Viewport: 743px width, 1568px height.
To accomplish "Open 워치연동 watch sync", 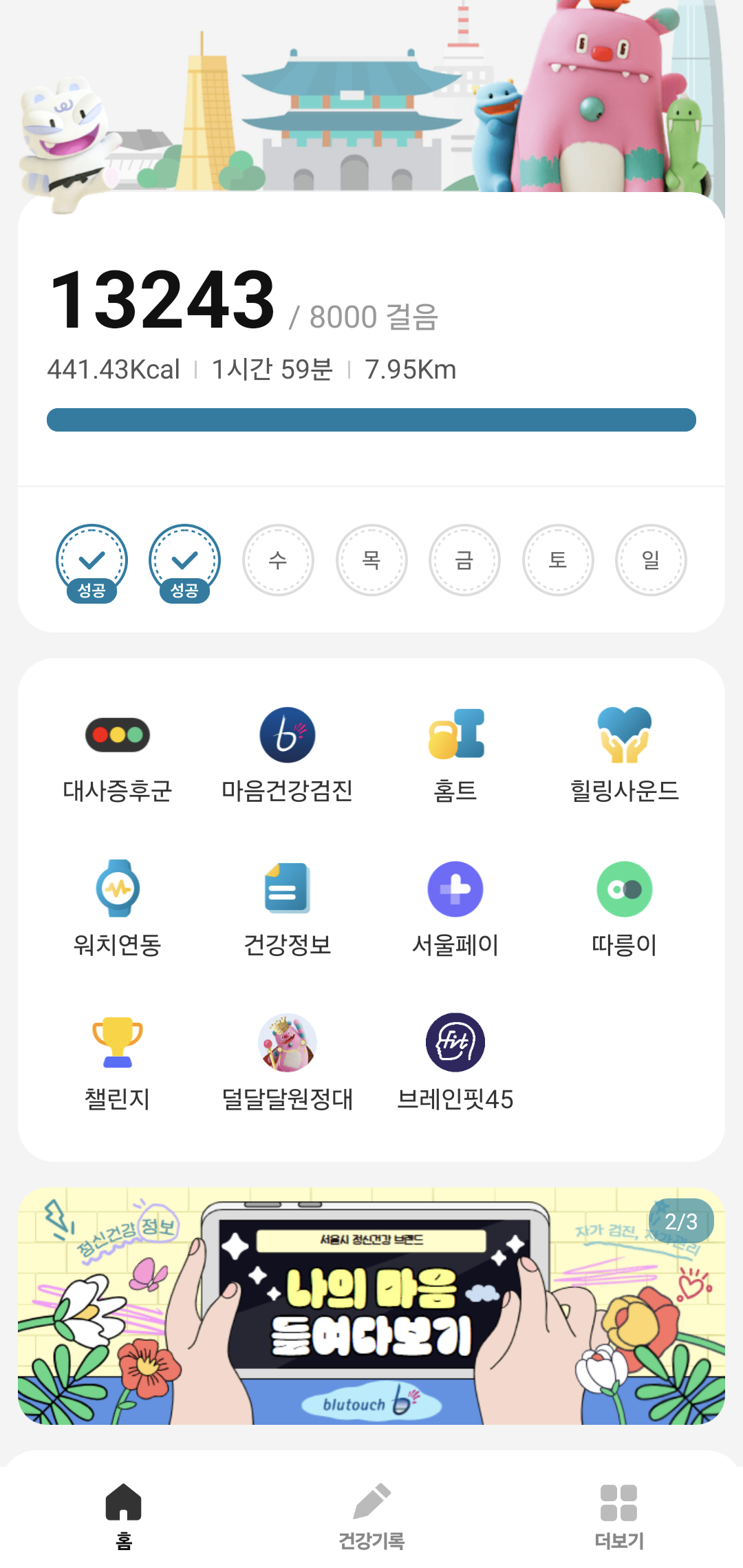I will pyautogui.click(x=118, y=909).
